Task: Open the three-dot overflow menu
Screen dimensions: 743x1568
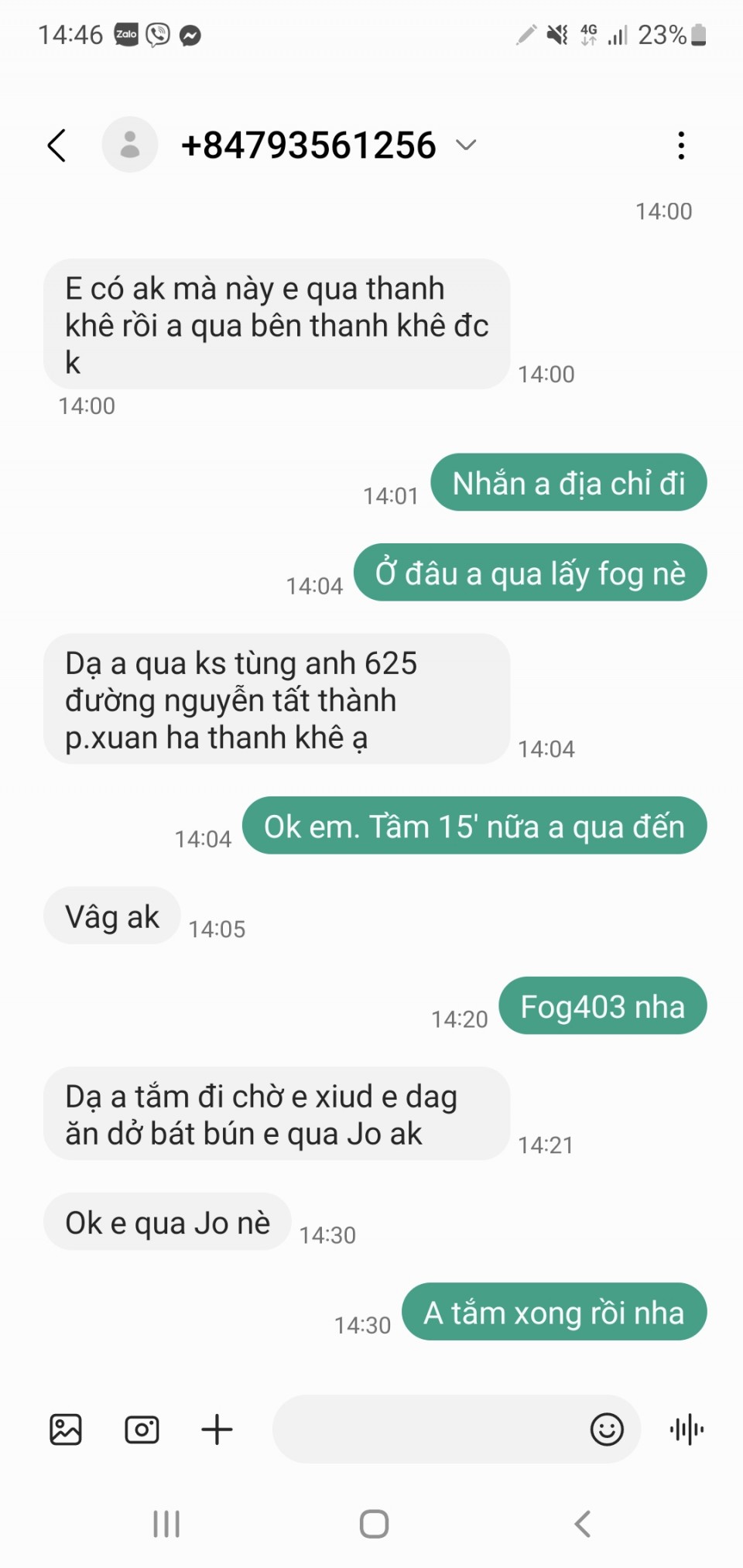Action: click(681, 146)
